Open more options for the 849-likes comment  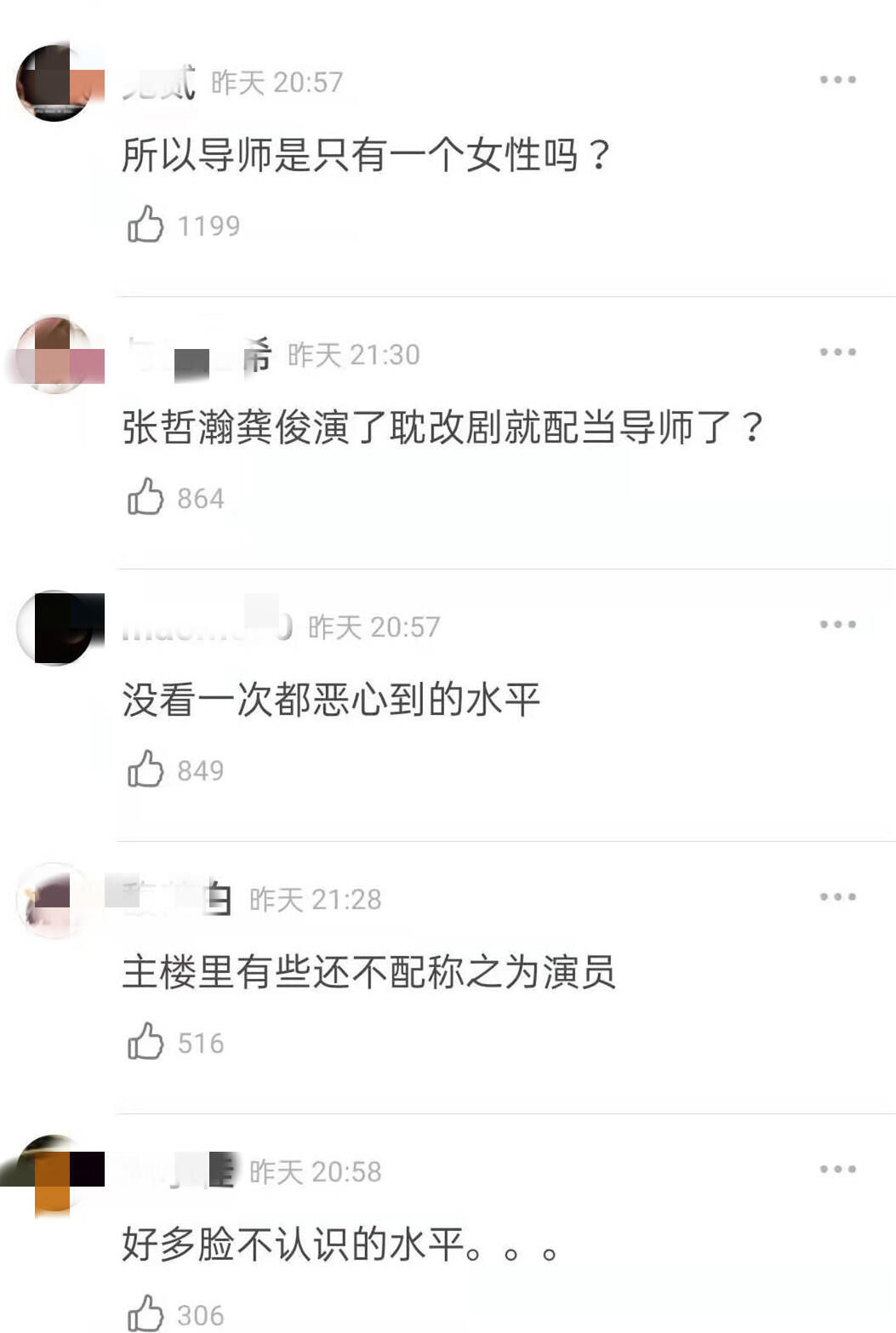click(x=837, y=624)
